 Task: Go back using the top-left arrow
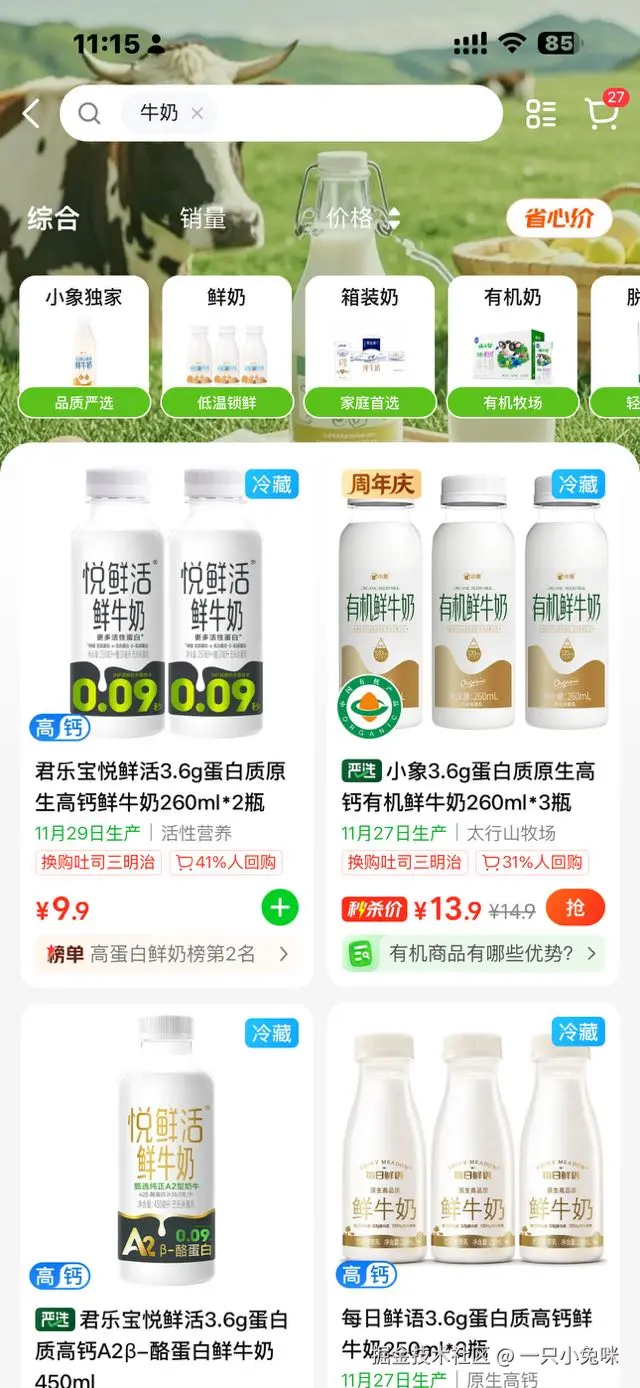point(31,114)
